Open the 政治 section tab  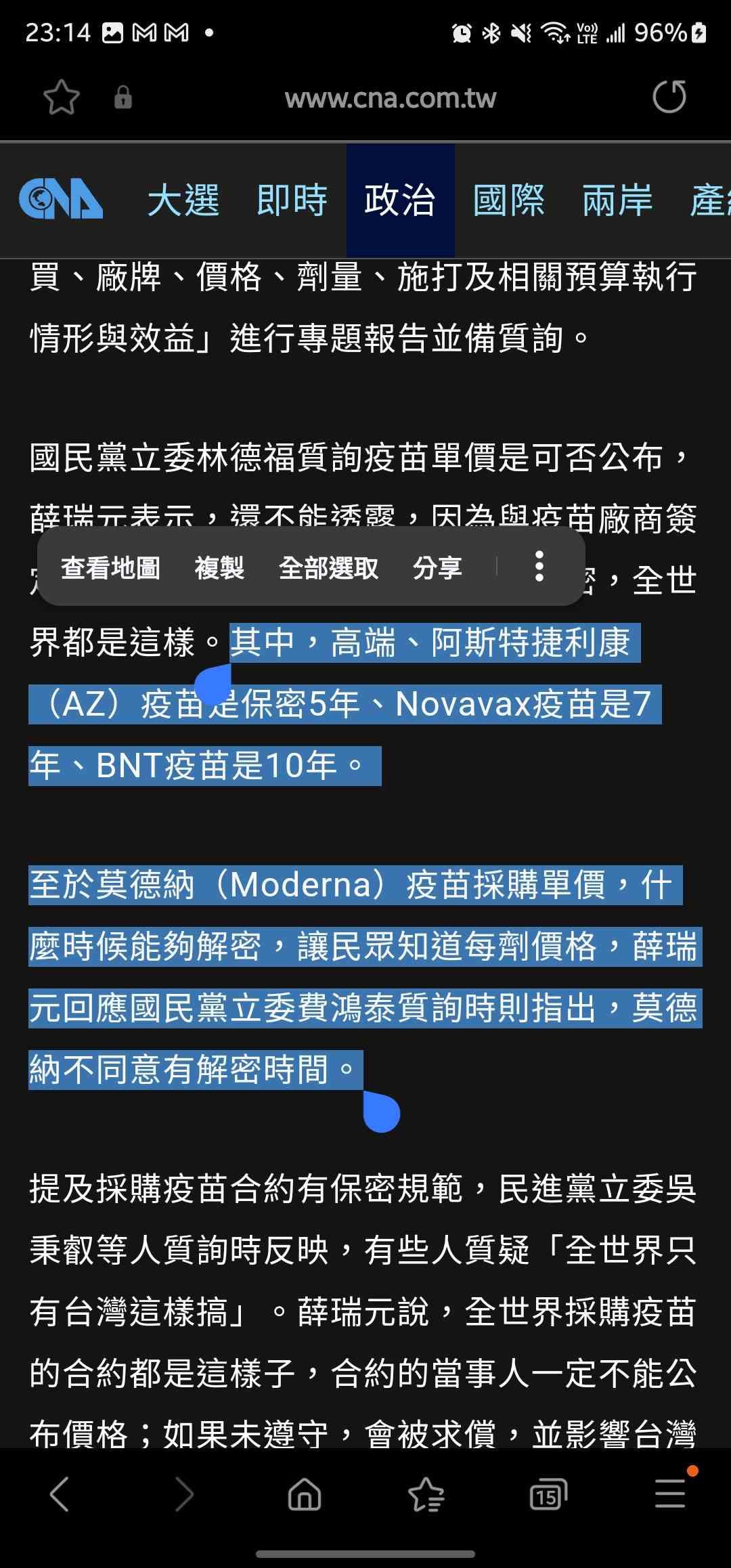pos(399,200)
